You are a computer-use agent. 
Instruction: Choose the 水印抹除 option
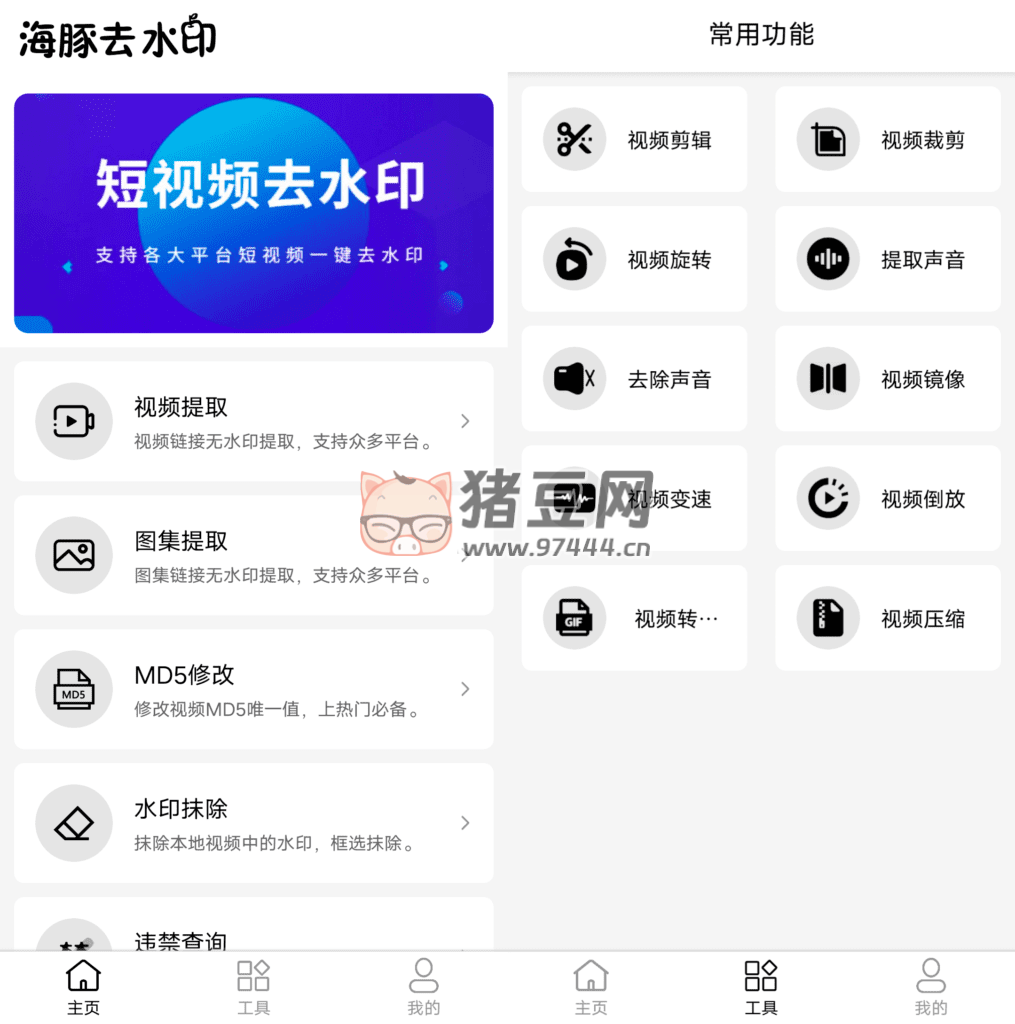point(253,823)
